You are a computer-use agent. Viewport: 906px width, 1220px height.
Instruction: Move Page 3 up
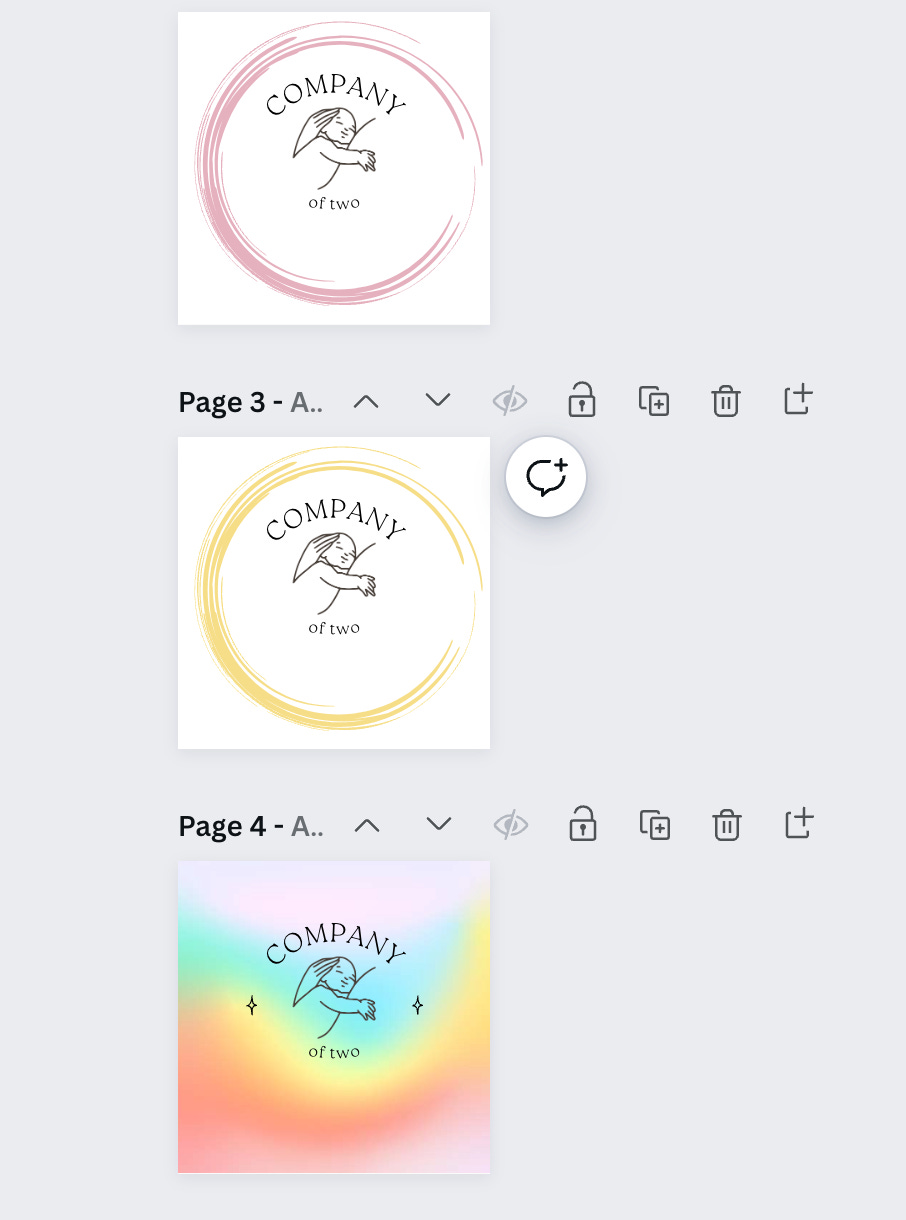[366, 401]
